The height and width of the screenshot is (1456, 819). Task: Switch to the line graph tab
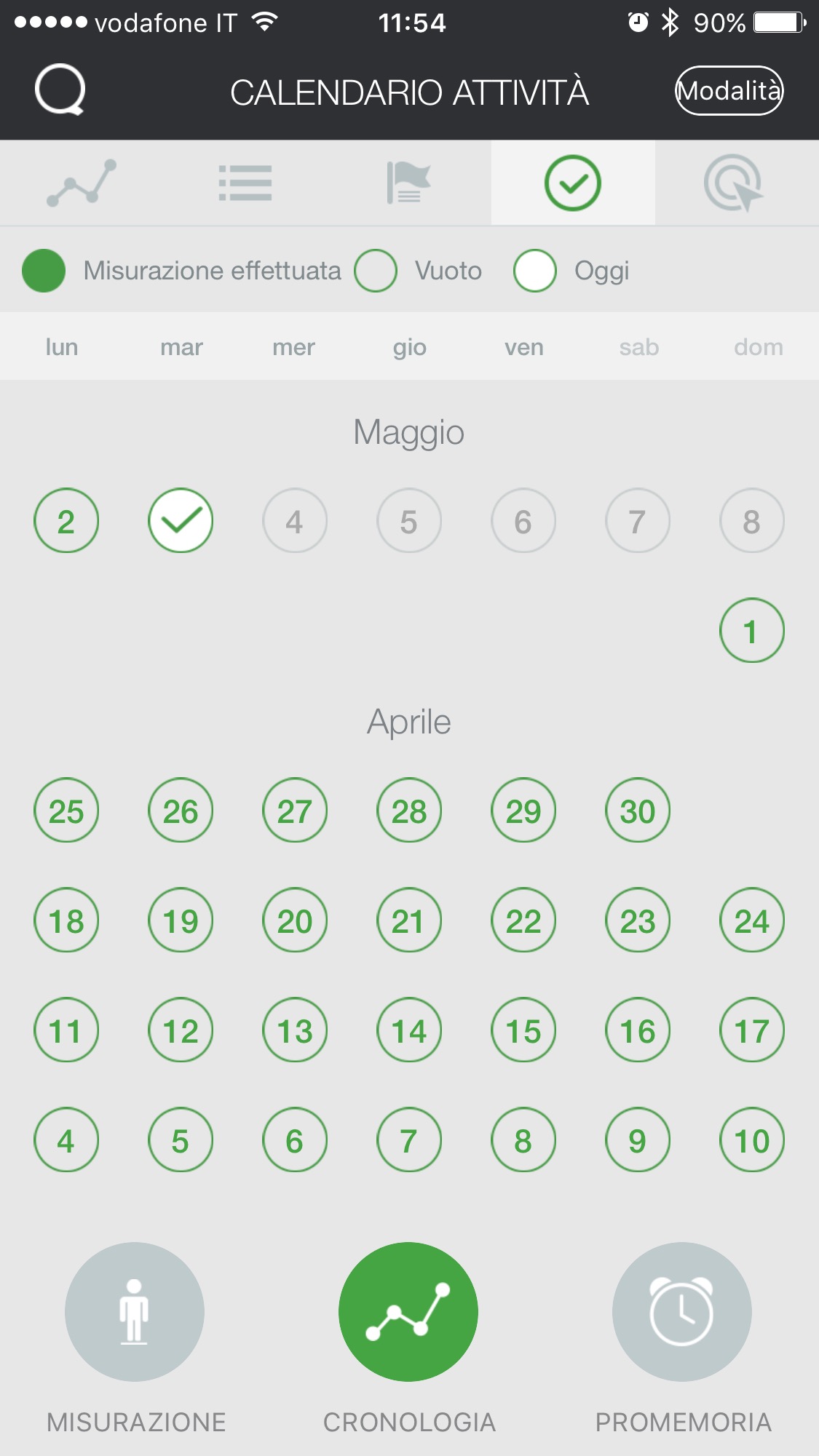tap(82, 183)
